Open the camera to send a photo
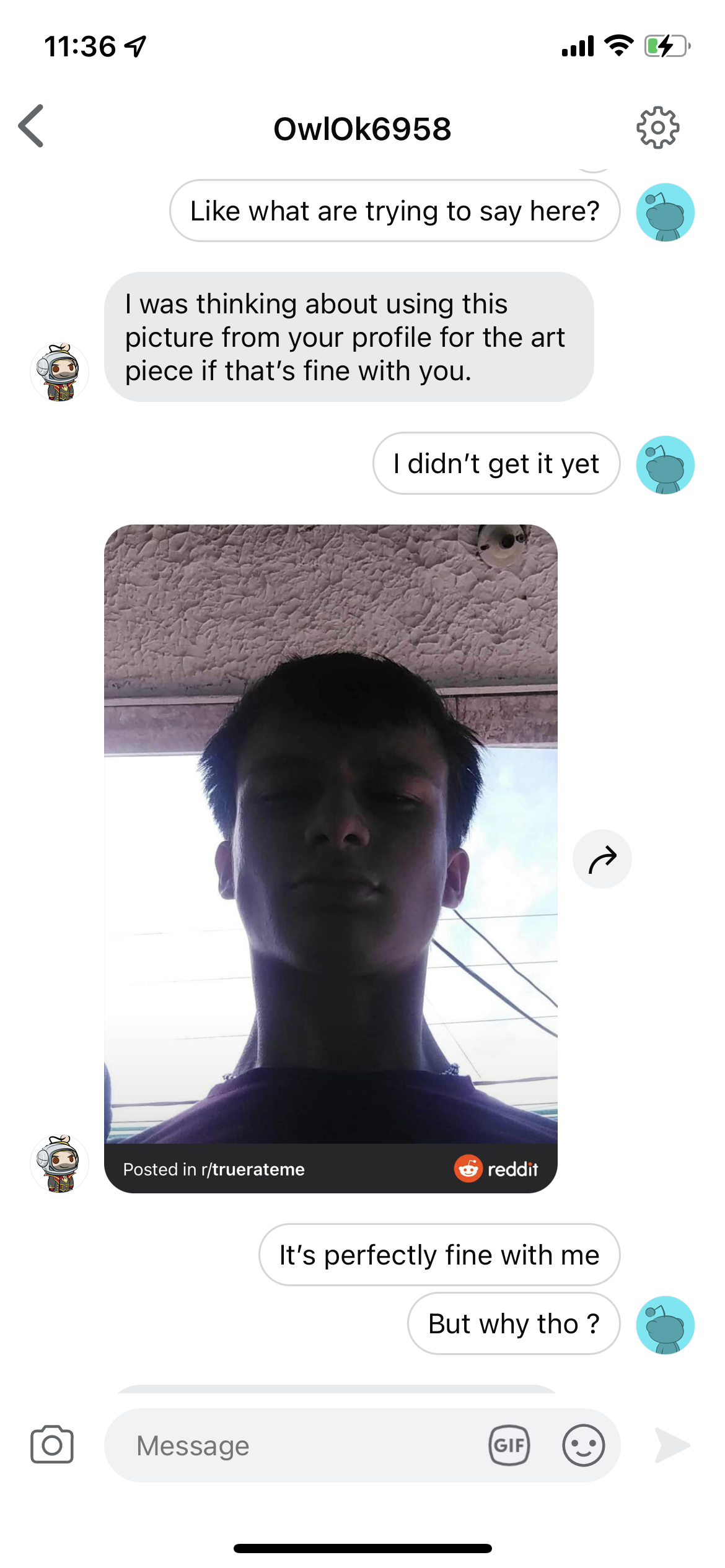The height and width of the screenshot is (1568, 725). point(52,1445)
